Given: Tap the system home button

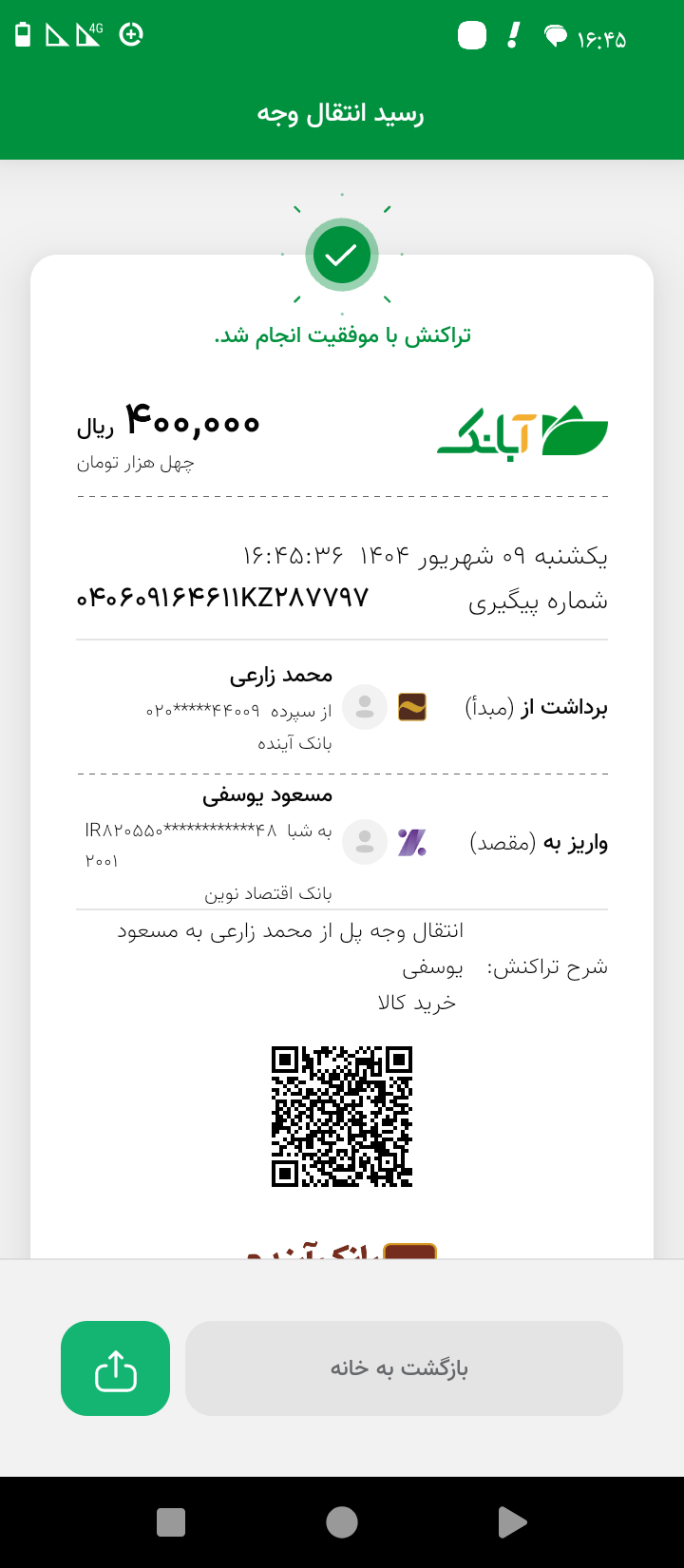Looking at the screenshot, I should [x=342, y=1522].
